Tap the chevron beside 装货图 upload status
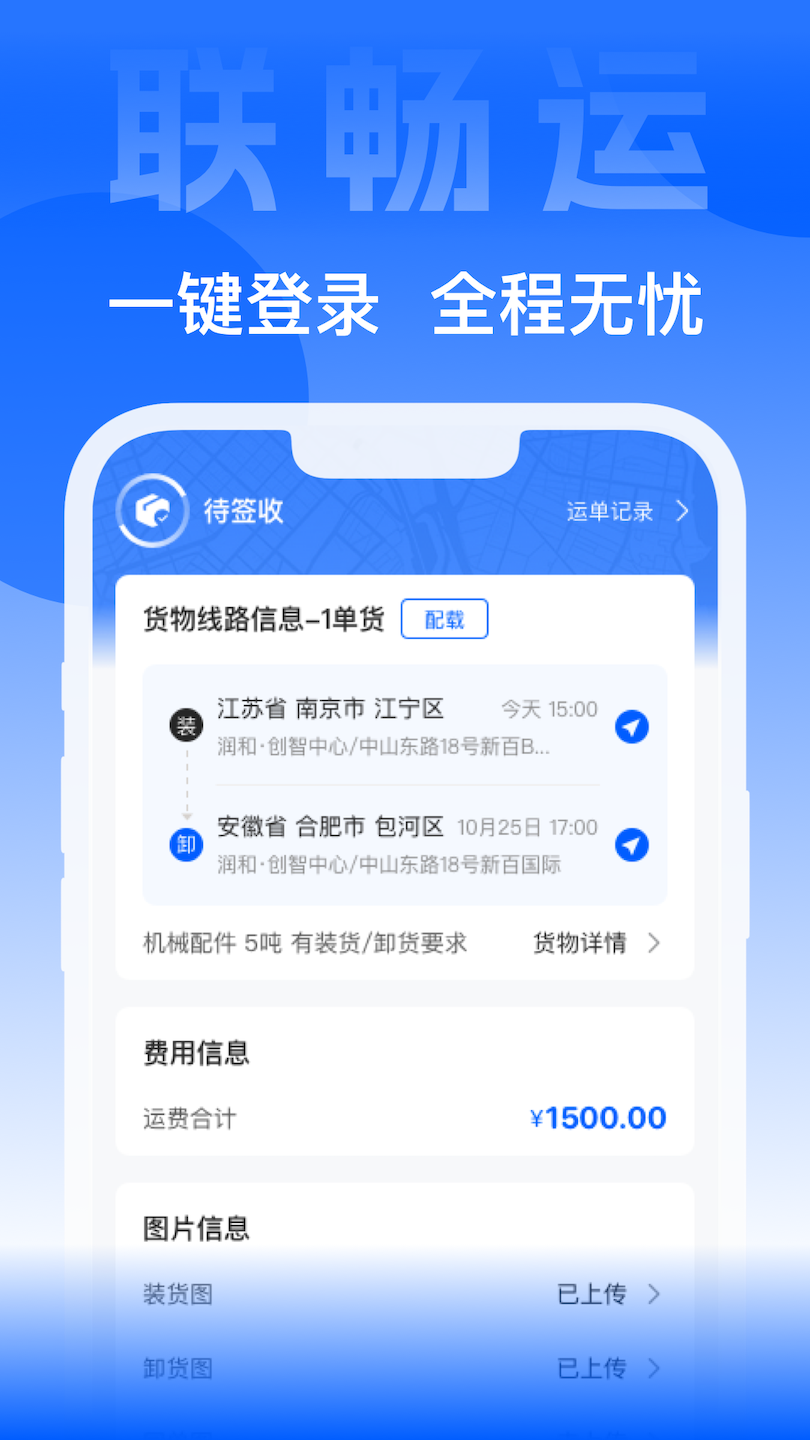This screenshot has height=1440, width=810. (x=657, y=1293)
